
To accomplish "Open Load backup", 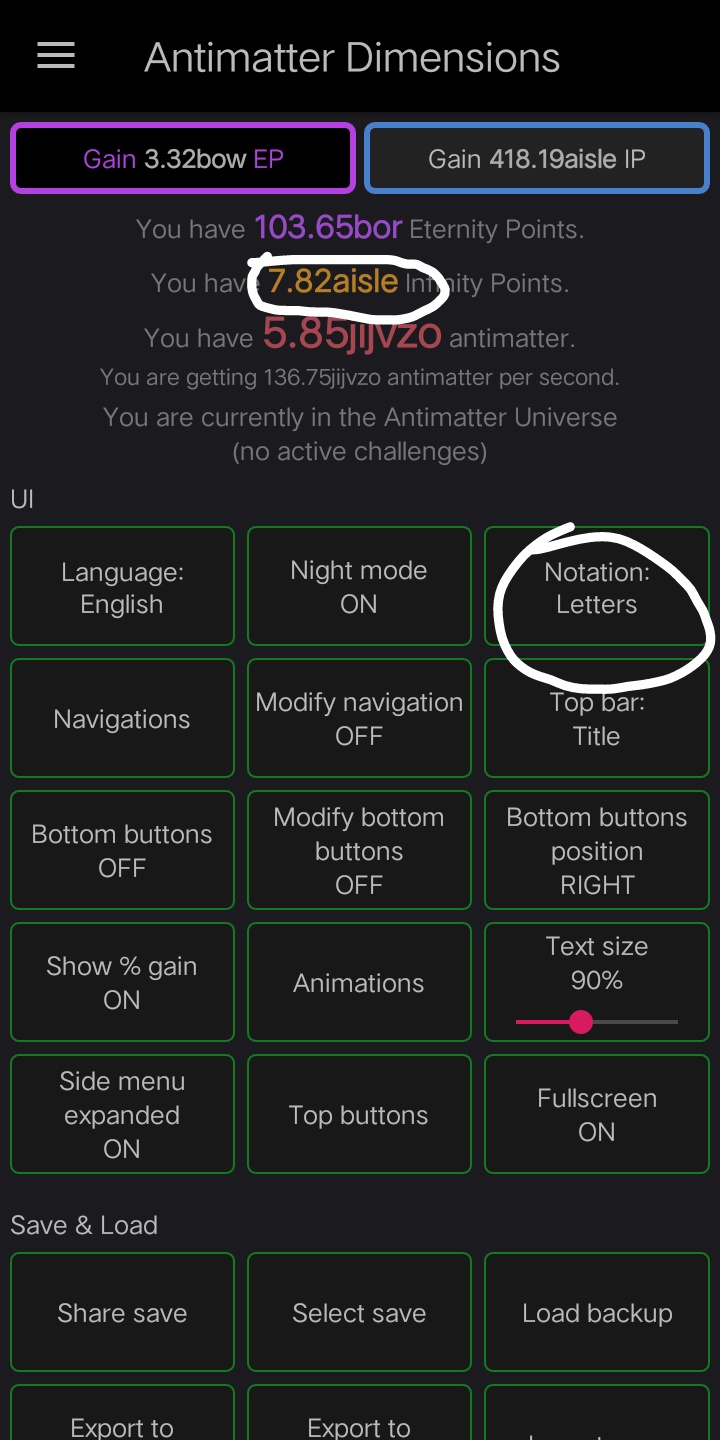I will tap(597, 1313).
